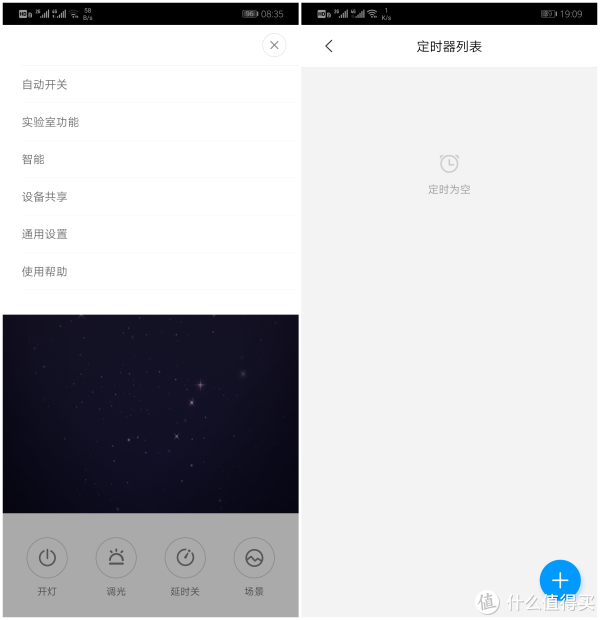Image resolution: width=600 pixels, height=620 pixels.
Task: Close the settings menu panel
Action: (274, 45)
